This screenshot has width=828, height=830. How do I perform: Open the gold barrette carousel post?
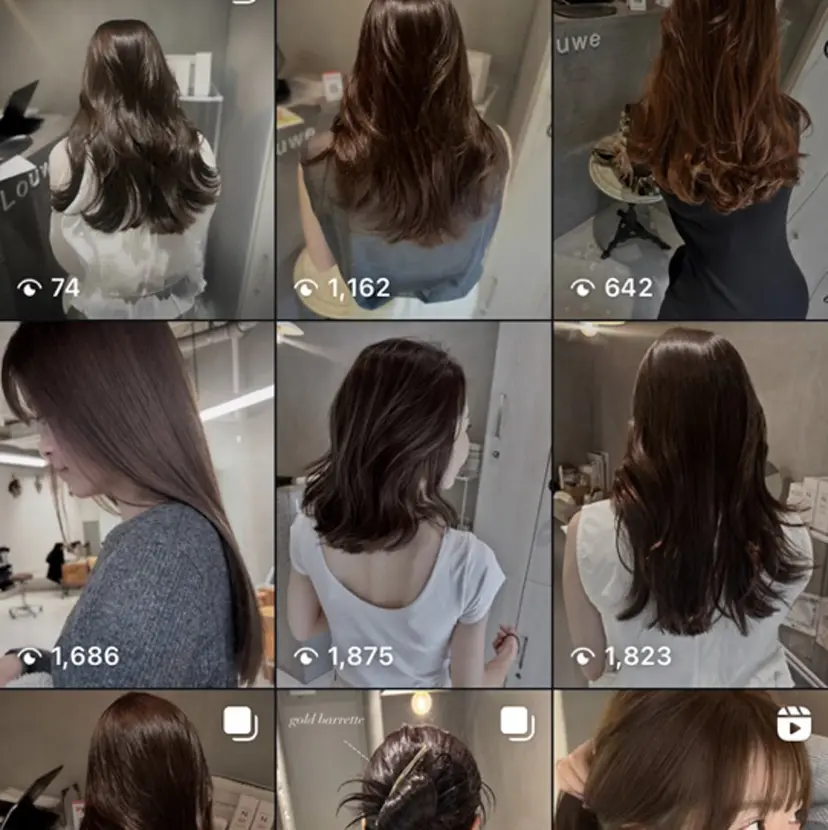(413, 762)
